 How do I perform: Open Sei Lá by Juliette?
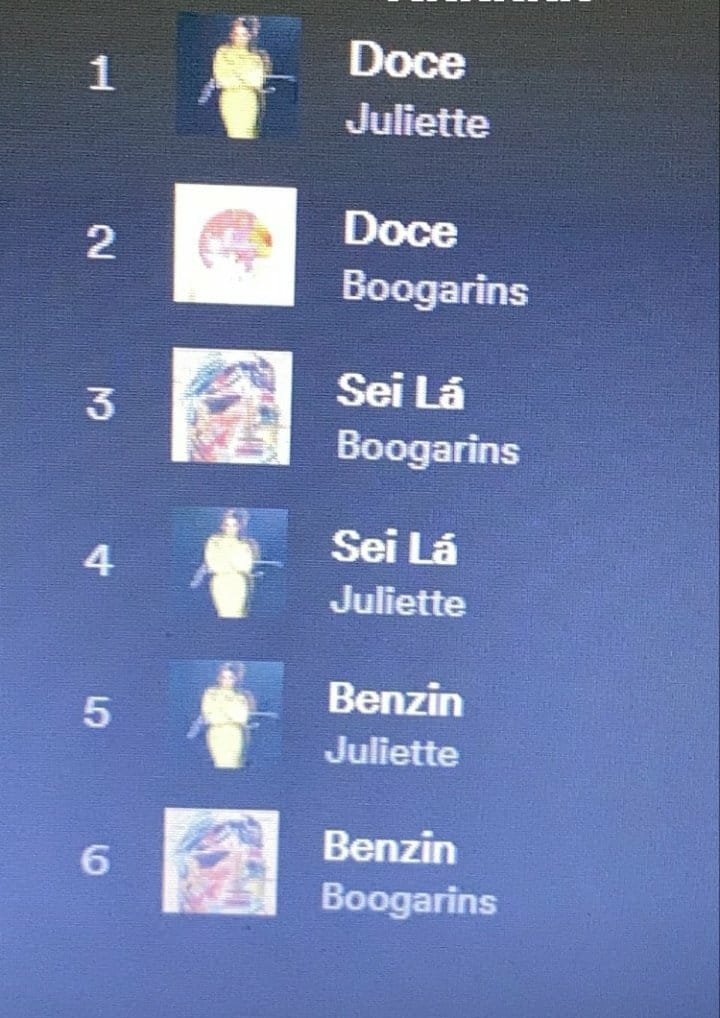pyautogui.click(x=394, y=549)
